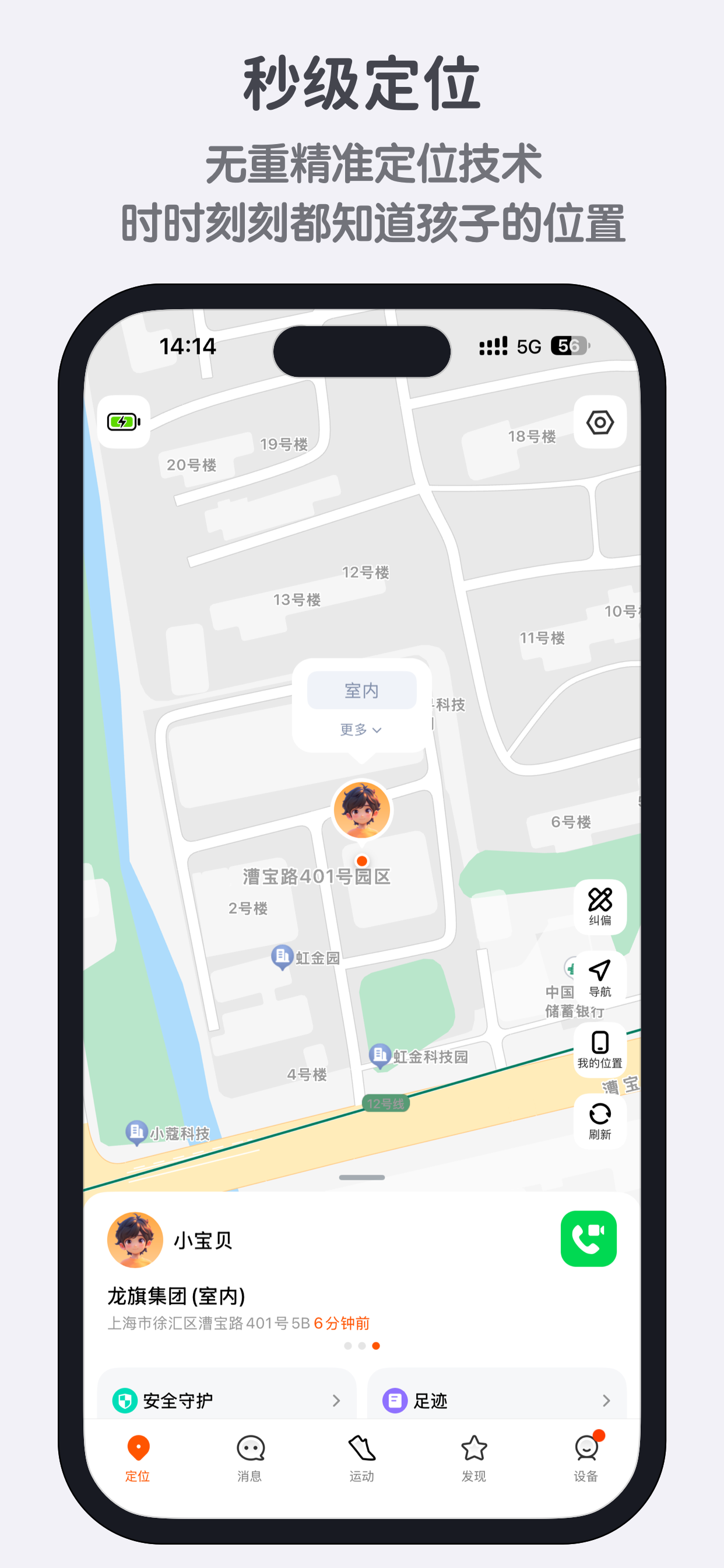Select the 导航 navigation icon
Viewport: 724px width, 1568px height.
click(599, 980)
